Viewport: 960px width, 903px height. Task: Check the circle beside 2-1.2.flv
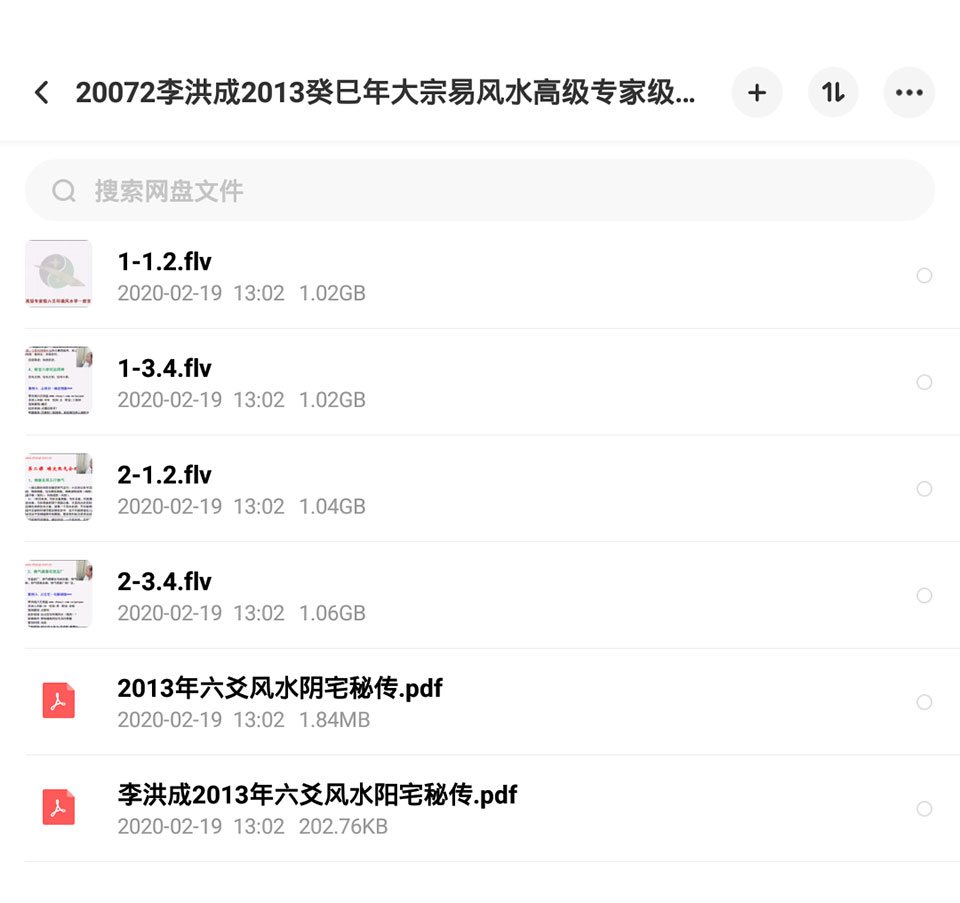click(x=924, y=489)
